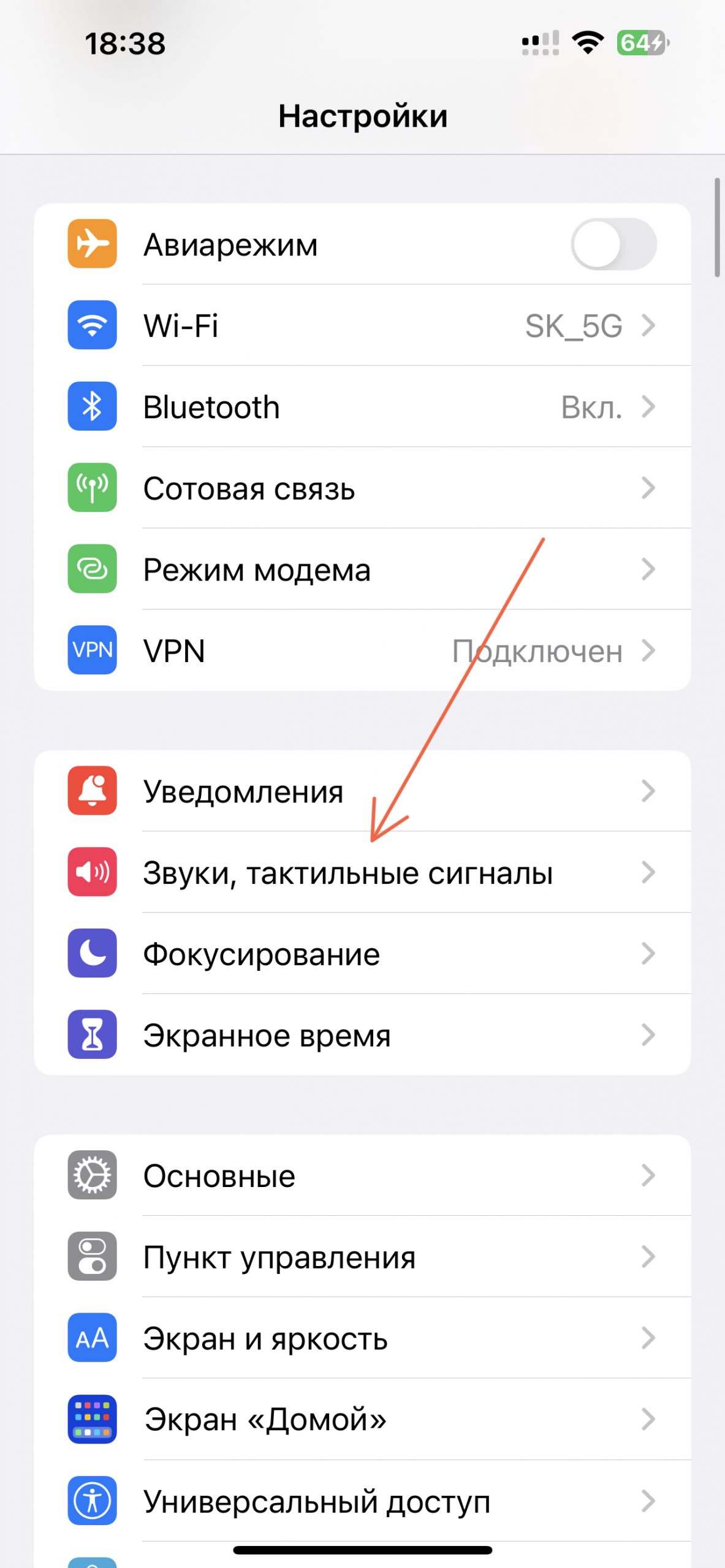725x1568 pixels.
Task: Open Bluetooth settings
Action: point(362,407)
